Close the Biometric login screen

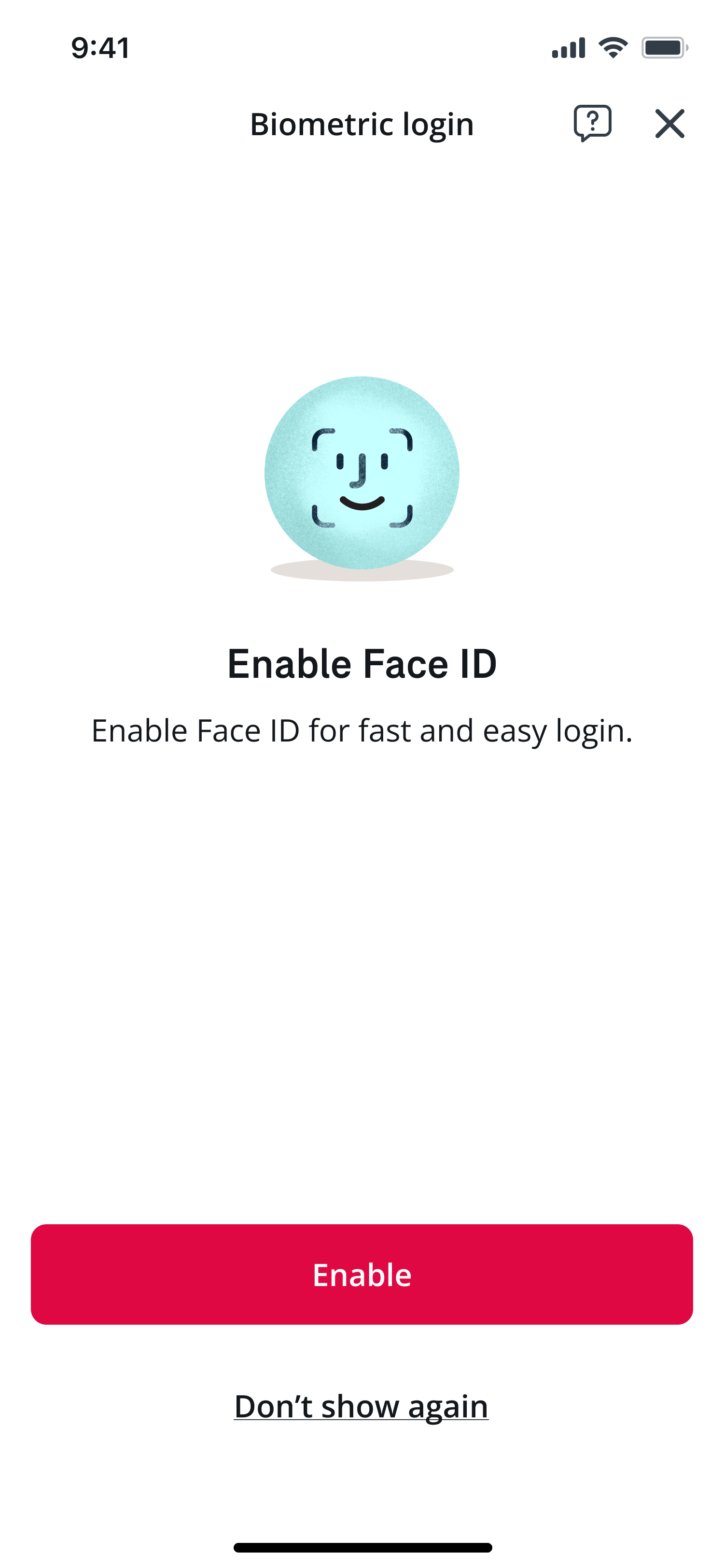tap(669, 124)
